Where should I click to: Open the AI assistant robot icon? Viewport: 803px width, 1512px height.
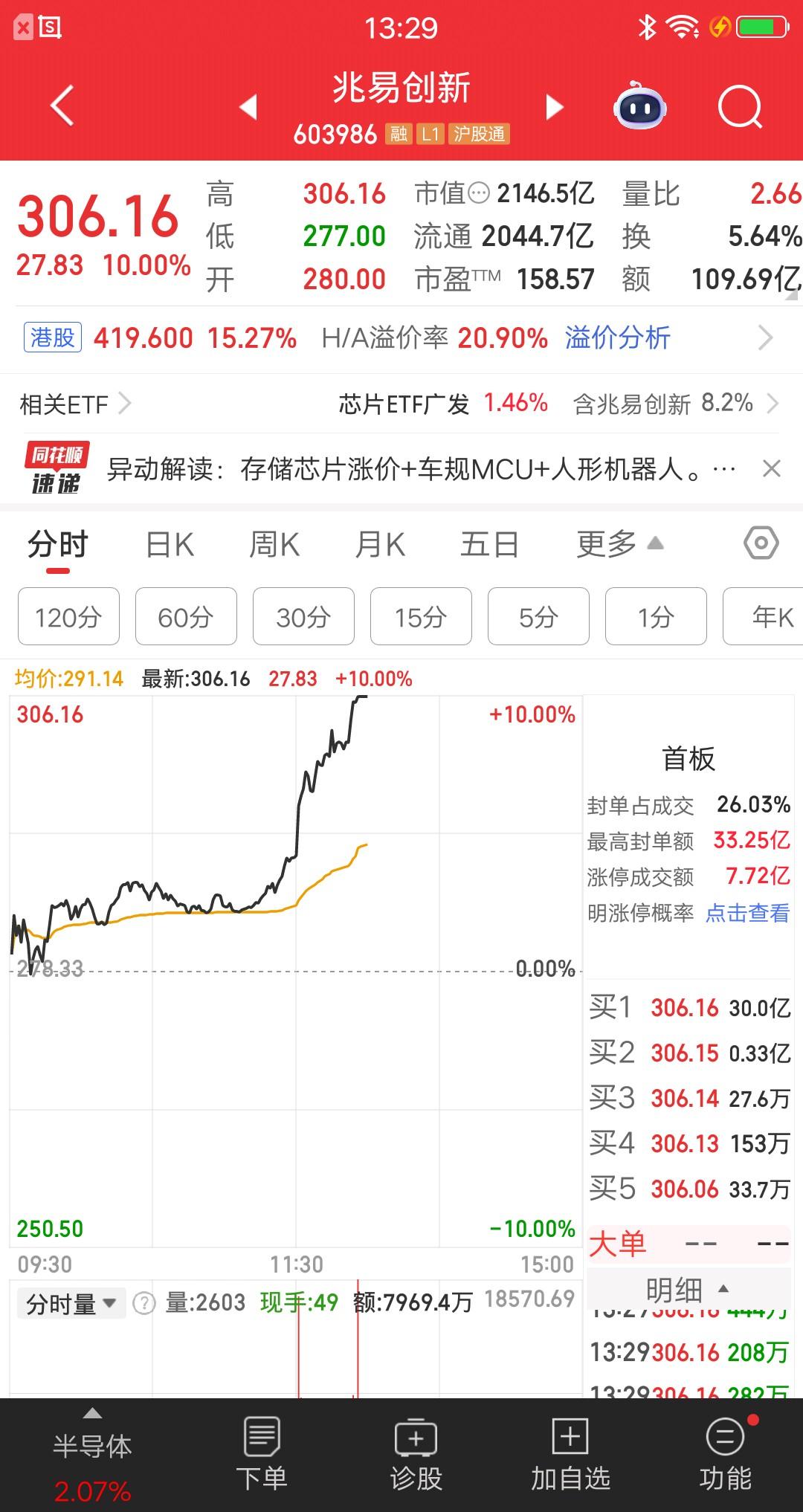tap(641, 107)
